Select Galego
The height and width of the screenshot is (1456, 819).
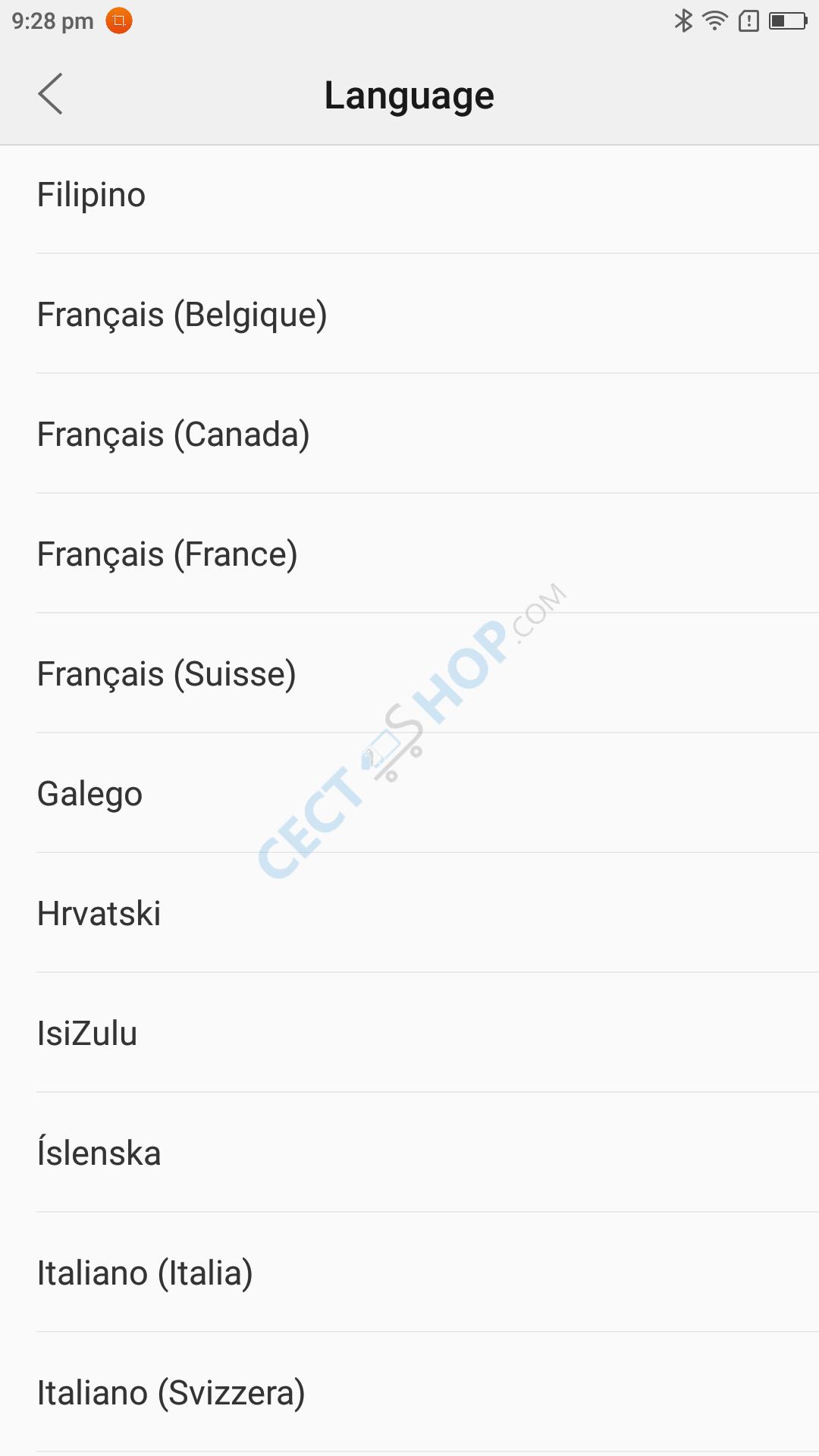(x=409, y=793)
